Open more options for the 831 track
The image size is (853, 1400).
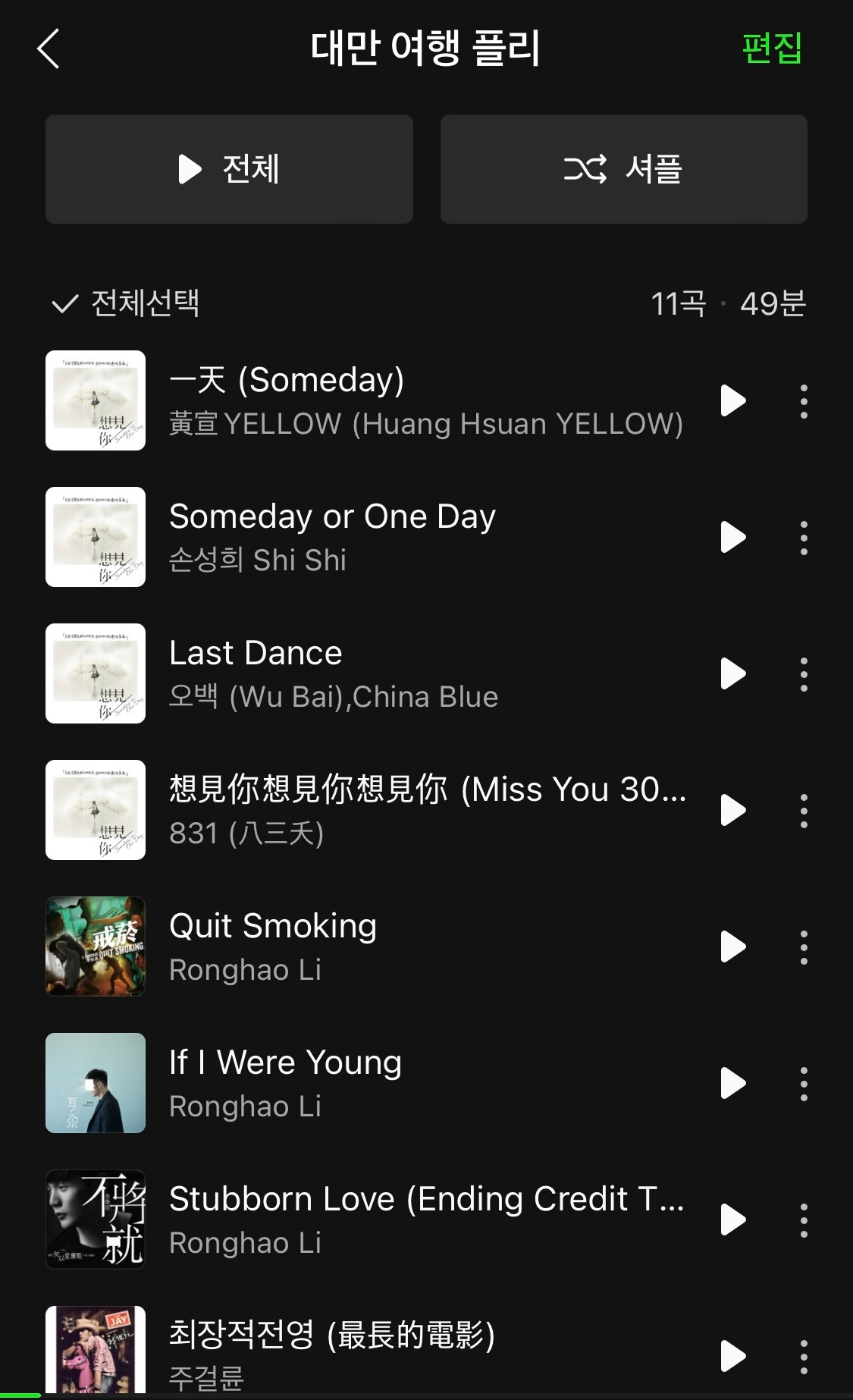coord(804,811)
